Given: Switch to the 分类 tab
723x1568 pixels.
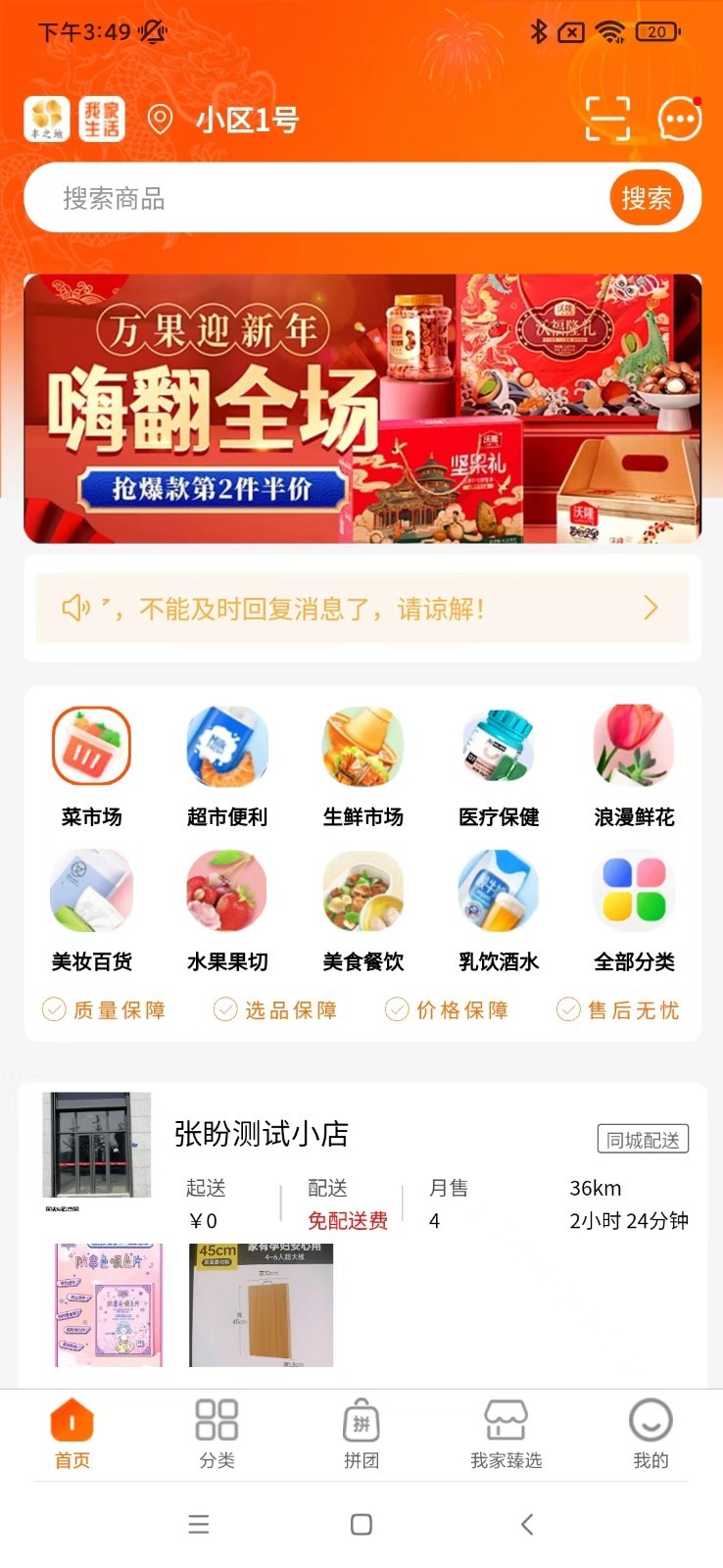Looking at the screenshot, I should pyautogui.click(x=217, y=1434).
